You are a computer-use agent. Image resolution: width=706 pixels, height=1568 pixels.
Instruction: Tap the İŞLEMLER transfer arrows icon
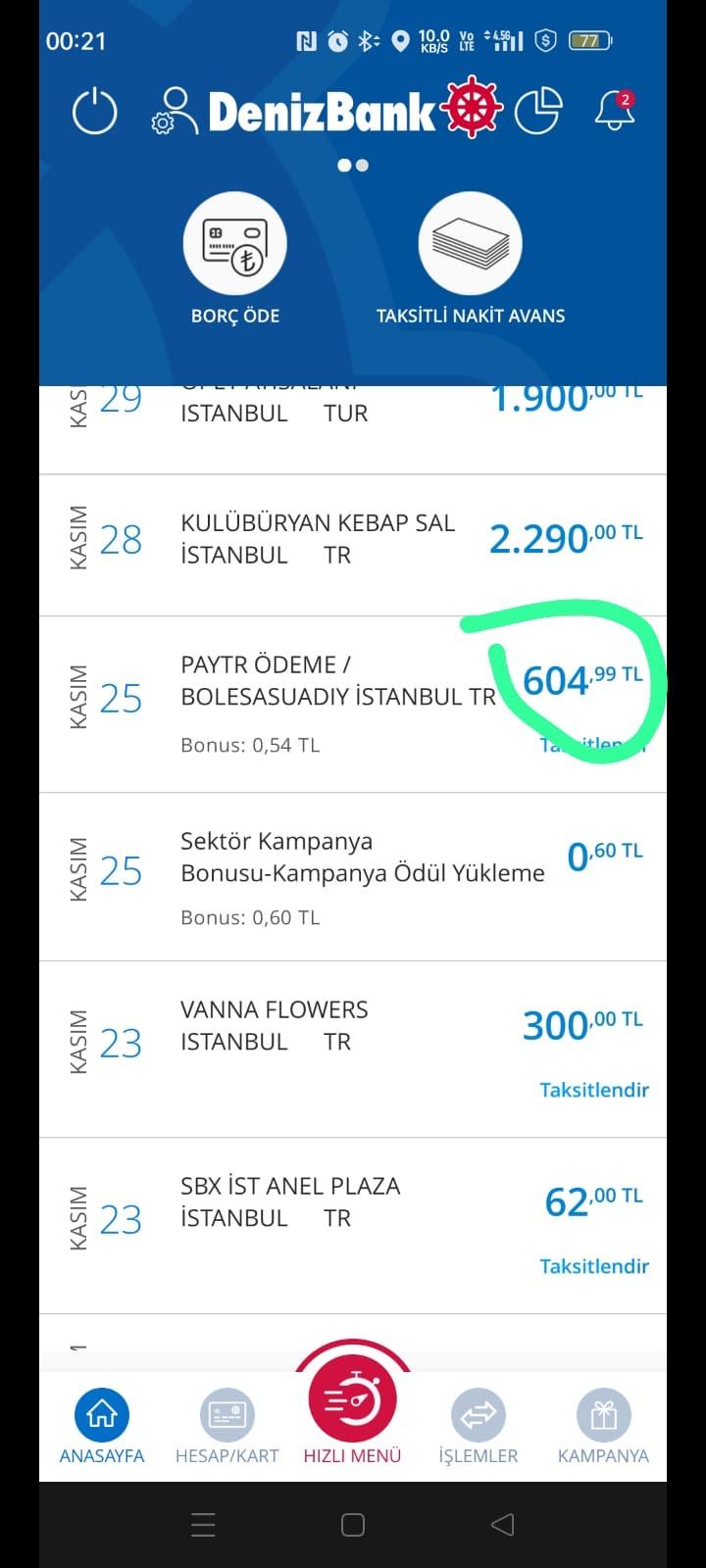[478, 1415]
